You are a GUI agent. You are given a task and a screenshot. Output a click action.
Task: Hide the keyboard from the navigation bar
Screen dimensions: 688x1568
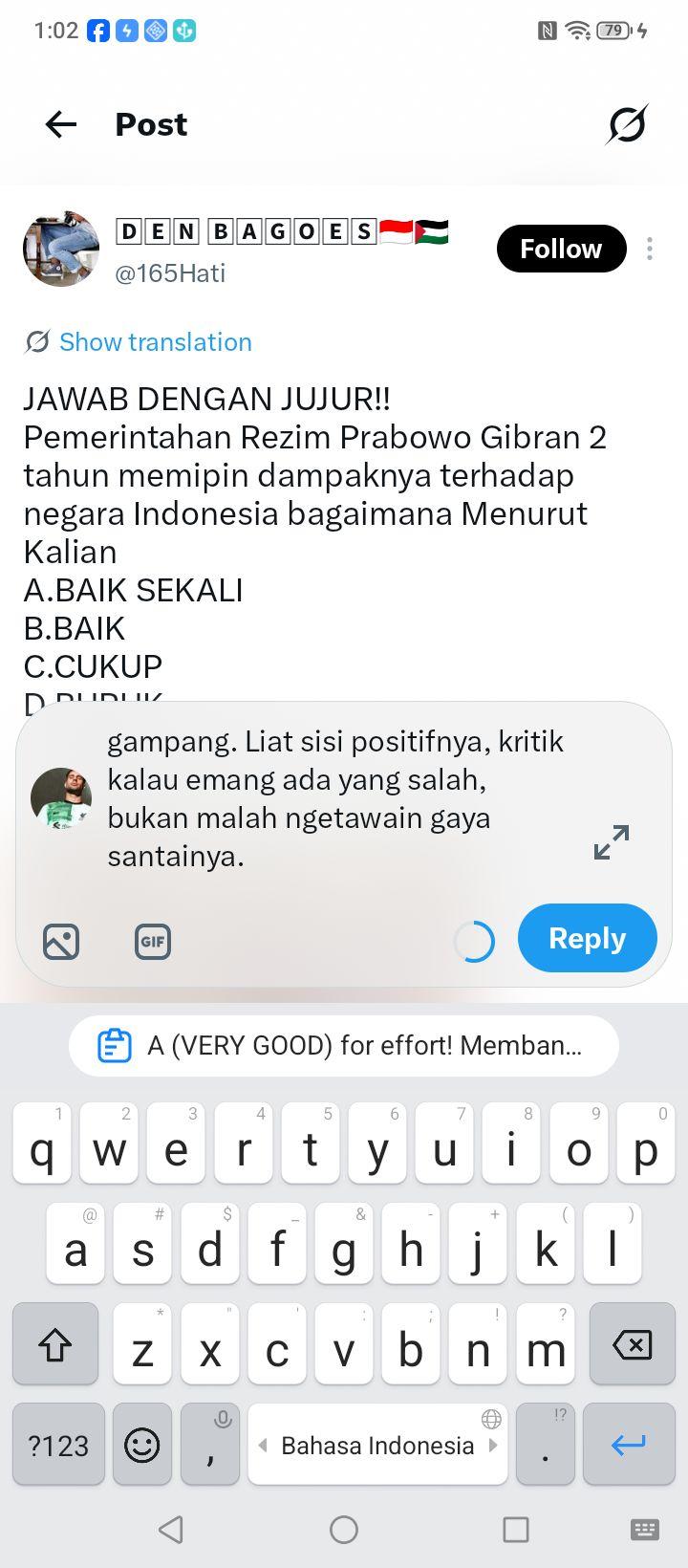click(645, 1530)
